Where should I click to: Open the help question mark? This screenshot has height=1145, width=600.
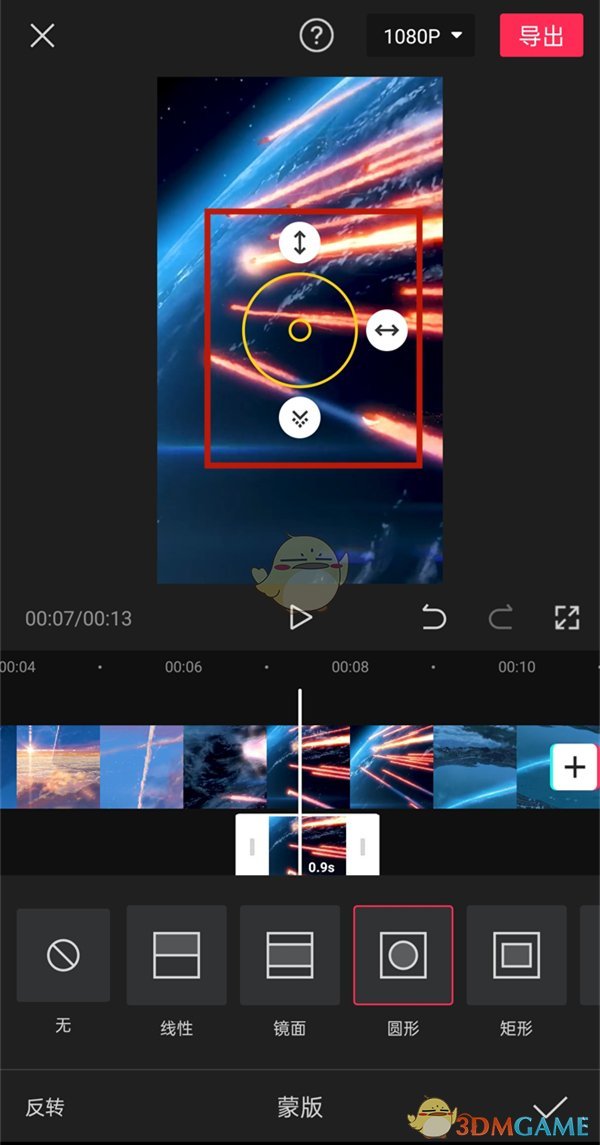pyautogui.click(x=317, y=37)
